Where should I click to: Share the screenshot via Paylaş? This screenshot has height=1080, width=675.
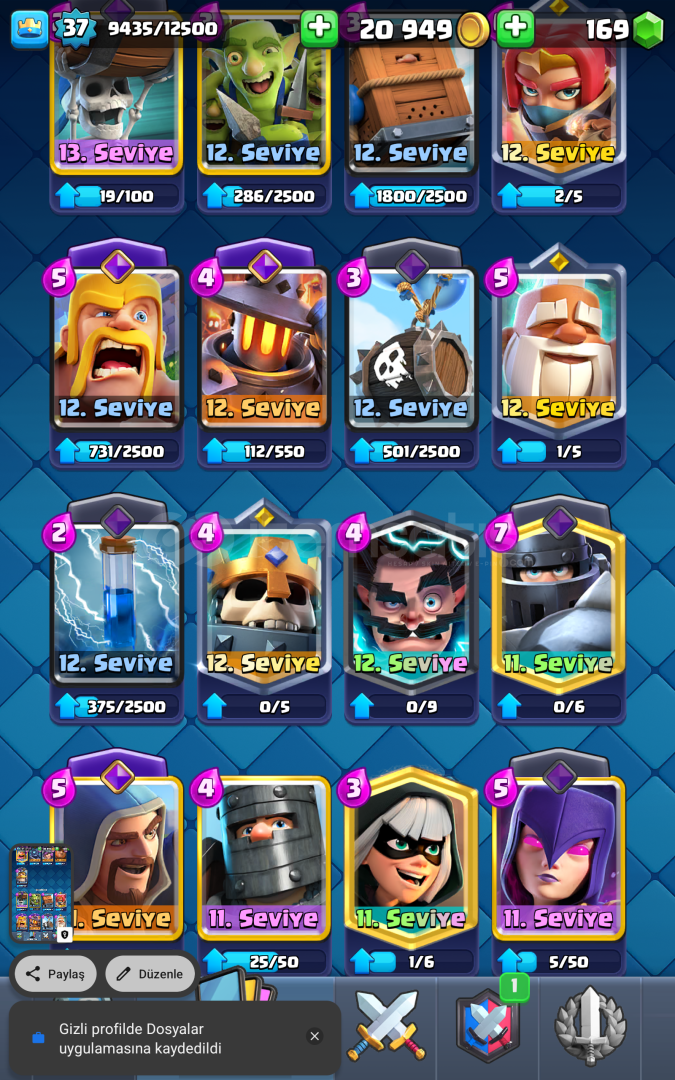56,973
